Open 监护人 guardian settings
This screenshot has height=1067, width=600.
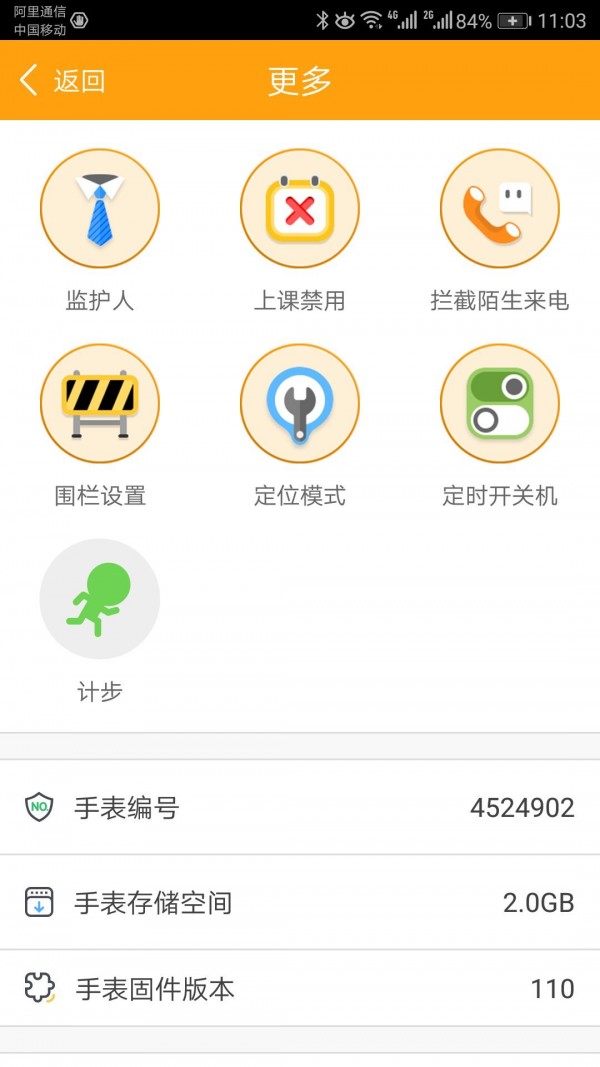point(99,209)
